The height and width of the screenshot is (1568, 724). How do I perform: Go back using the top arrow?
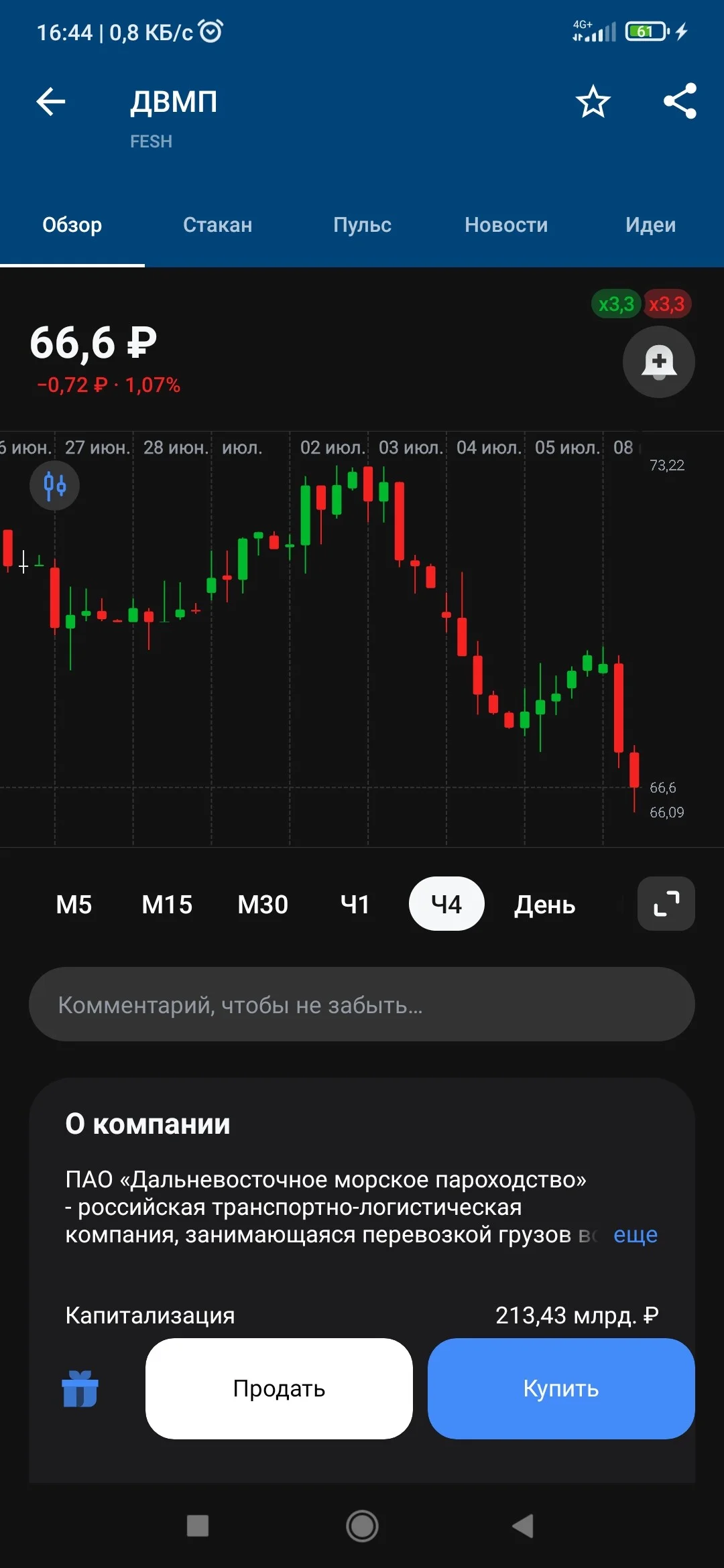tap(51, 102)
